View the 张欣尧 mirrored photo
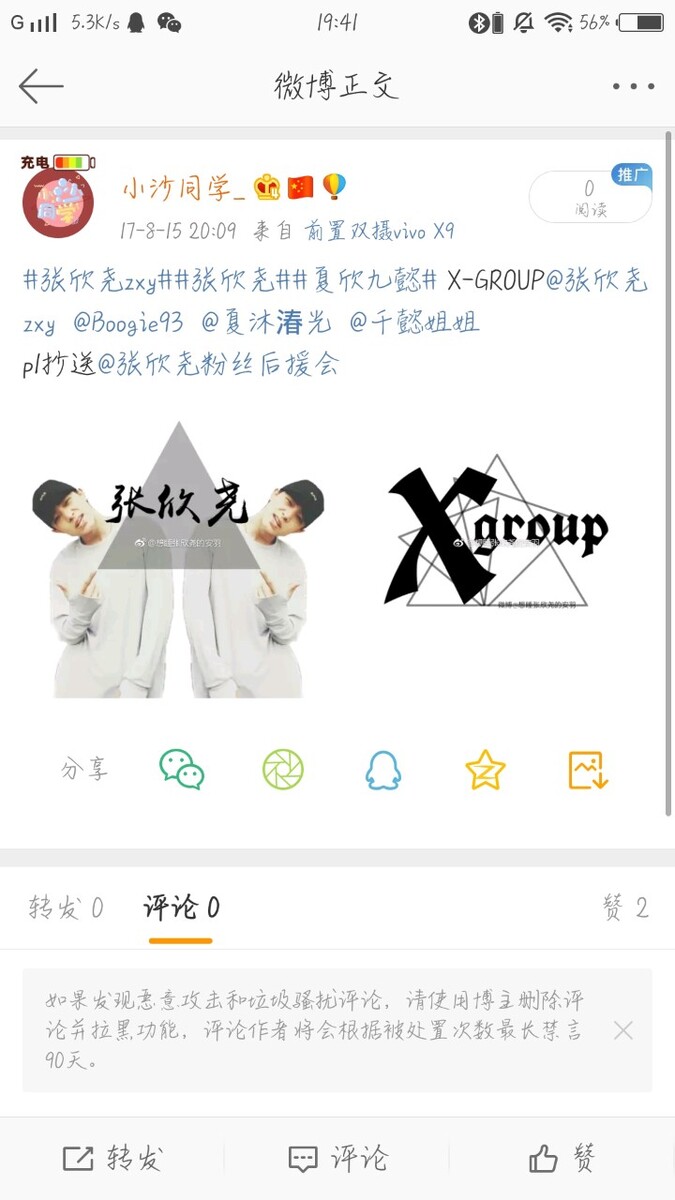The height and width of the screenshot is (1200, 675). click(x=178, y=560)
